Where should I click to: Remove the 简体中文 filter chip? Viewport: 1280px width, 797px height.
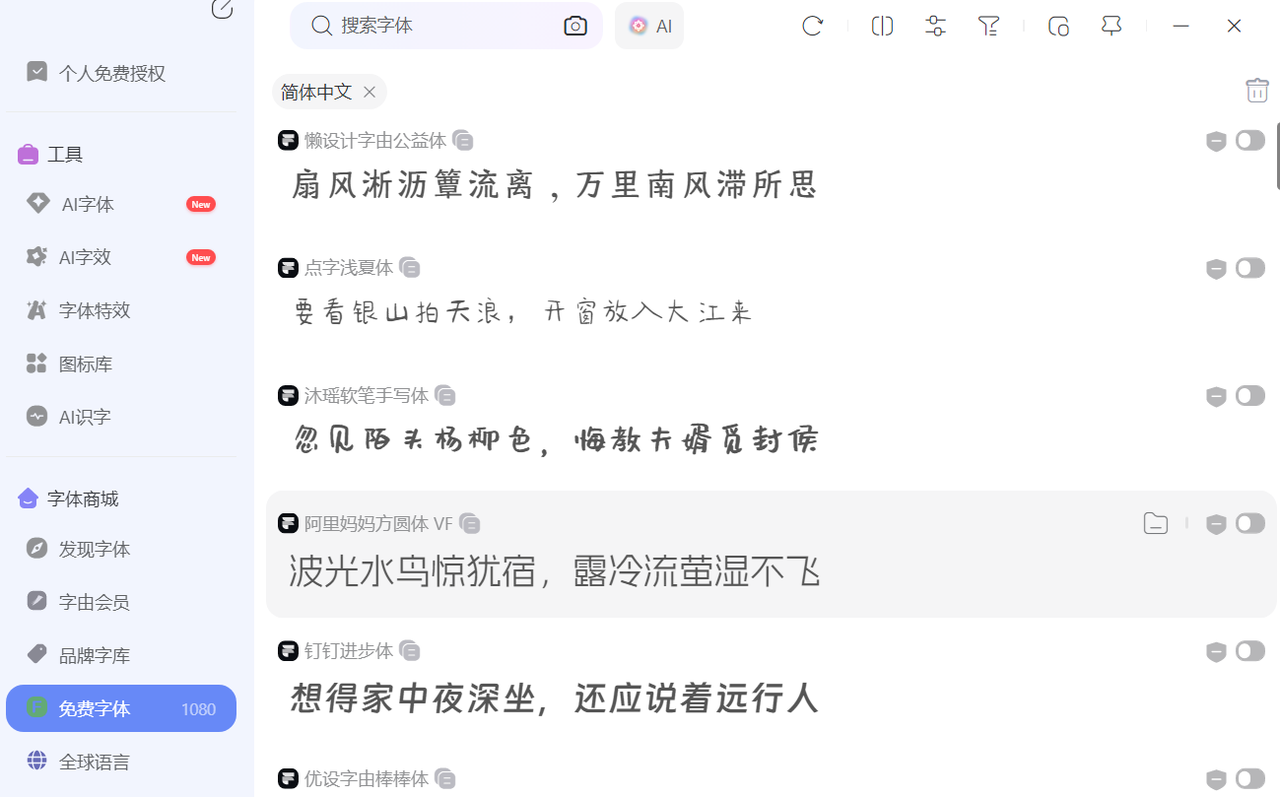pos(369,92)
